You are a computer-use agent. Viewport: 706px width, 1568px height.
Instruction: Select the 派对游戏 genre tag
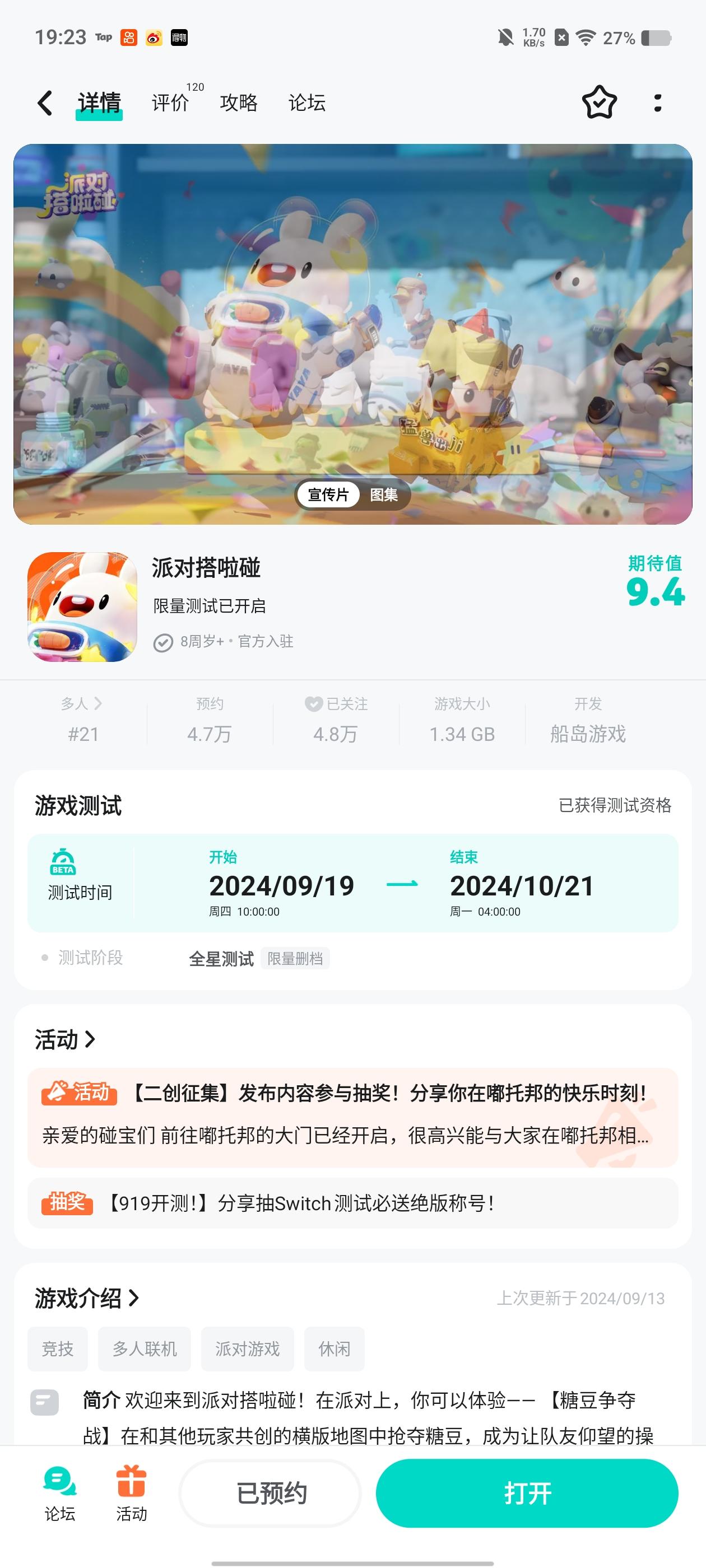click(x=247, y=1349)
